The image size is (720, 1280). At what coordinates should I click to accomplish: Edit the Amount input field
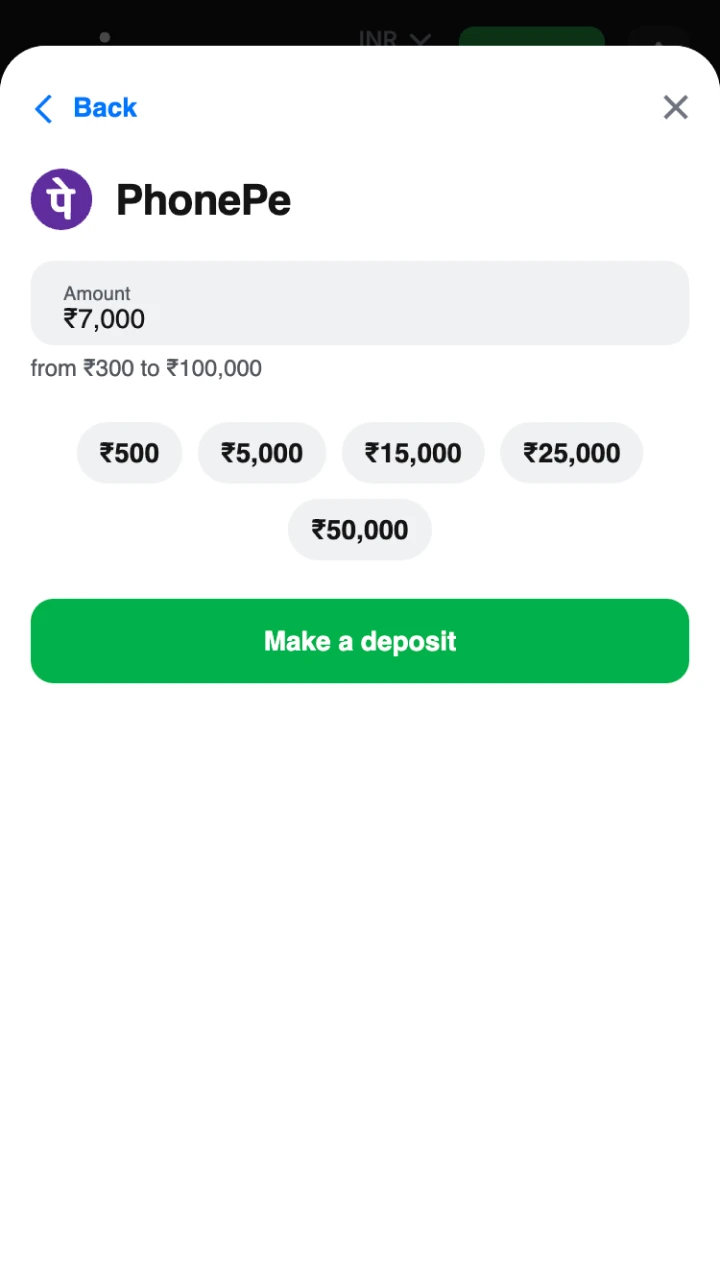[360, 303]
